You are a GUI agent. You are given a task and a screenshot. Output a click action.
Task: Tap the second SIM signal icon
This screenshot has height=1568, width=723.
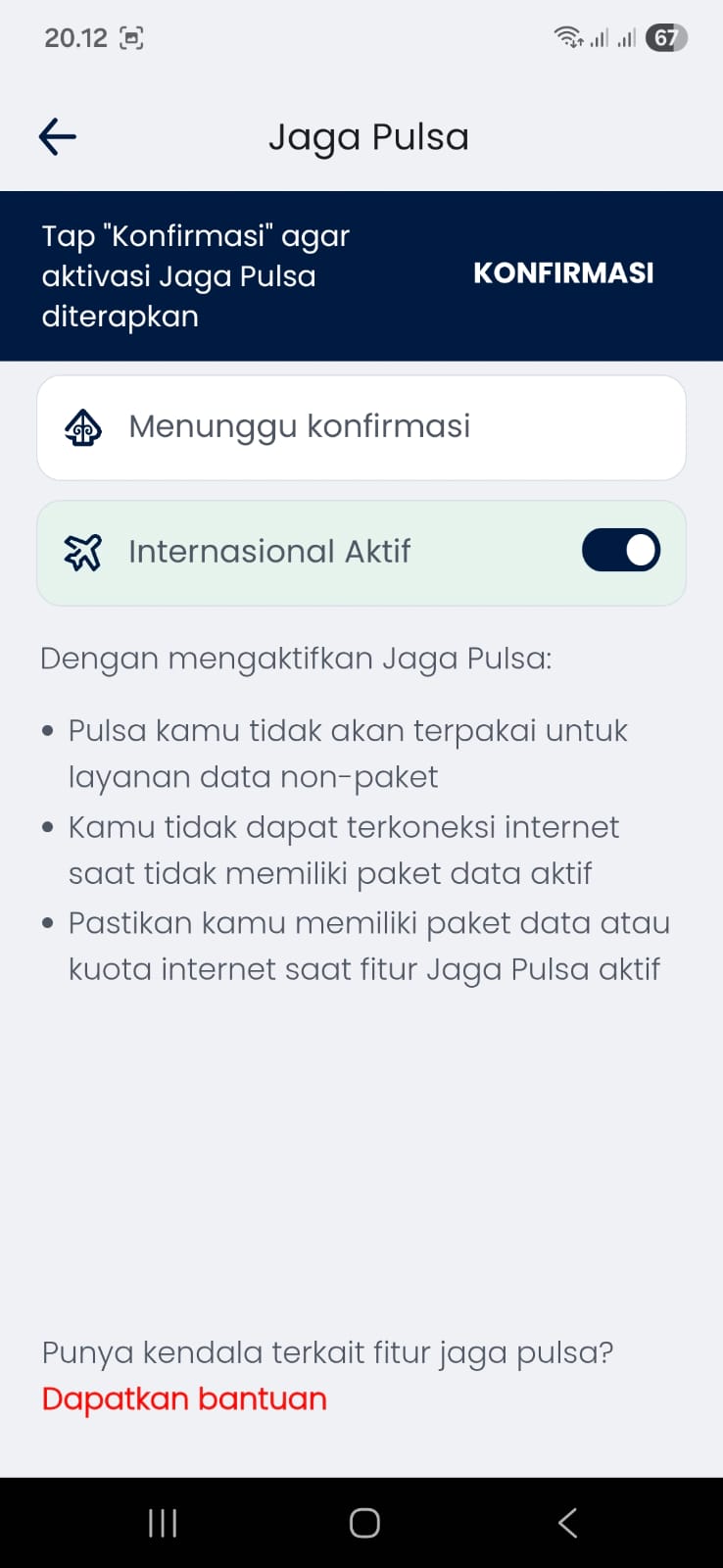click(629, 38)
